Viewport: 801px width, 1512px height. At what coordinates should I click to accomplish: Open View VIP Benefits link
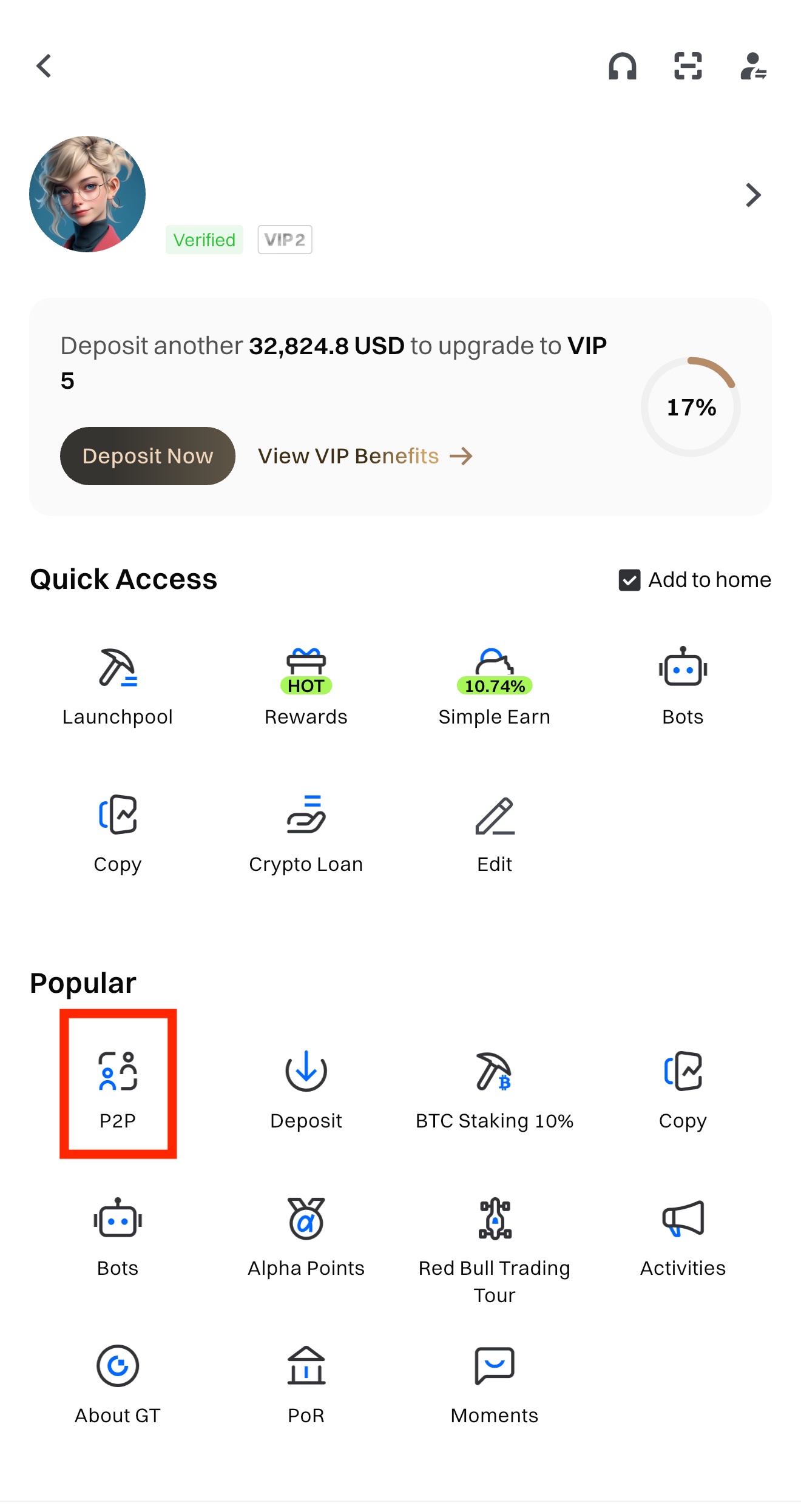tap(365, 455)
